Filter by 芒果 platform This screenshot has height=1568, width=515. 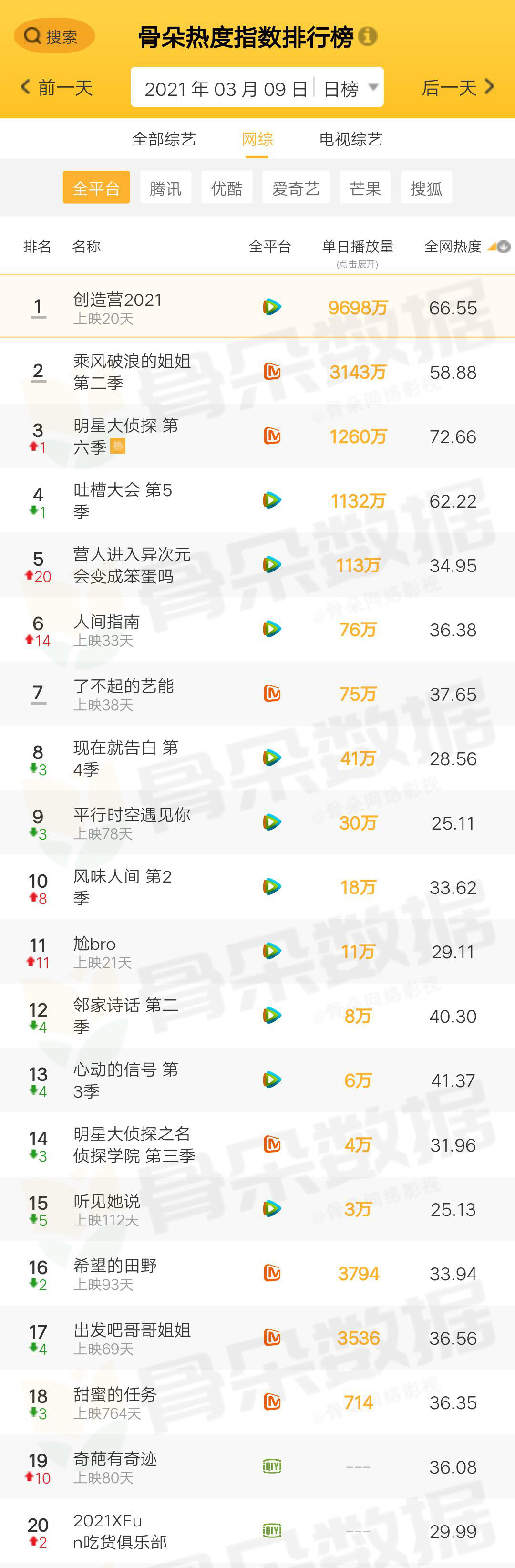click(365, 188)
